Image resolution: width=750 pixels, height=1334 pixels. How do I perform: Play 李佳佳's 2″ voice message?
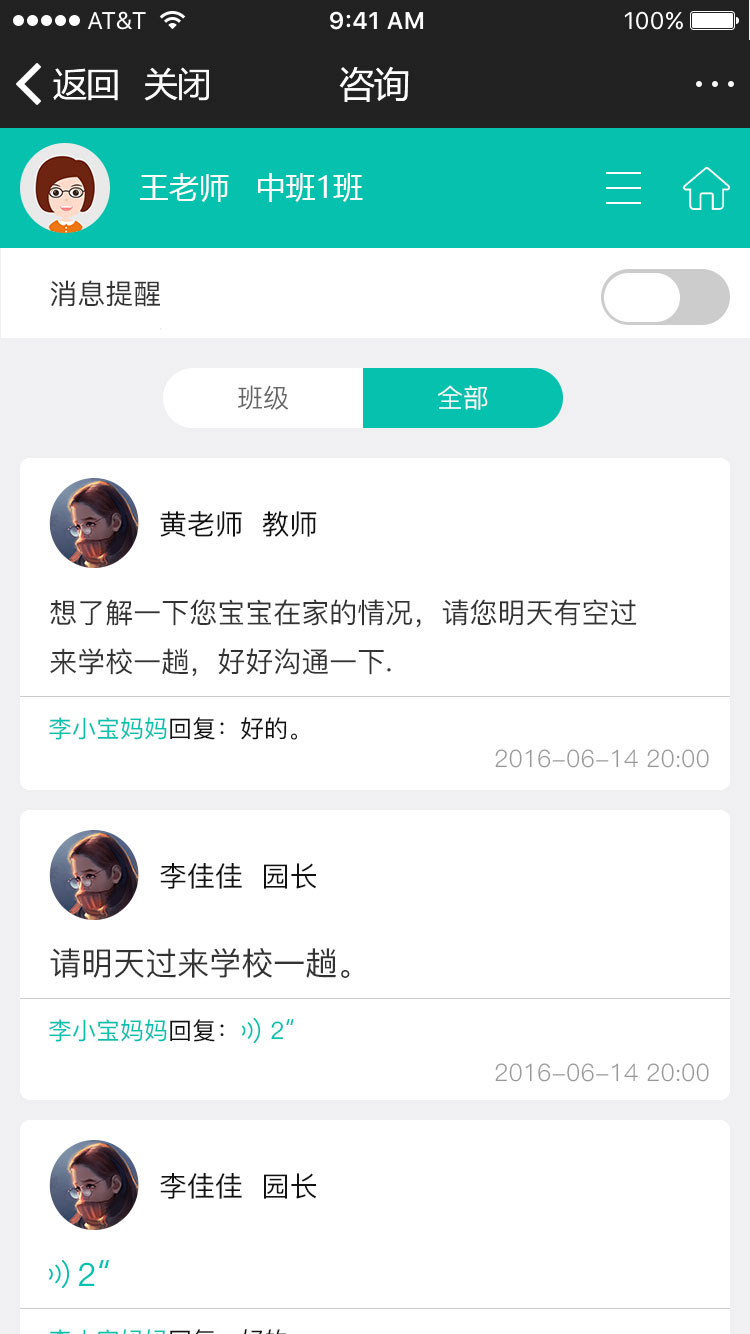click(x=78, y=1274)
